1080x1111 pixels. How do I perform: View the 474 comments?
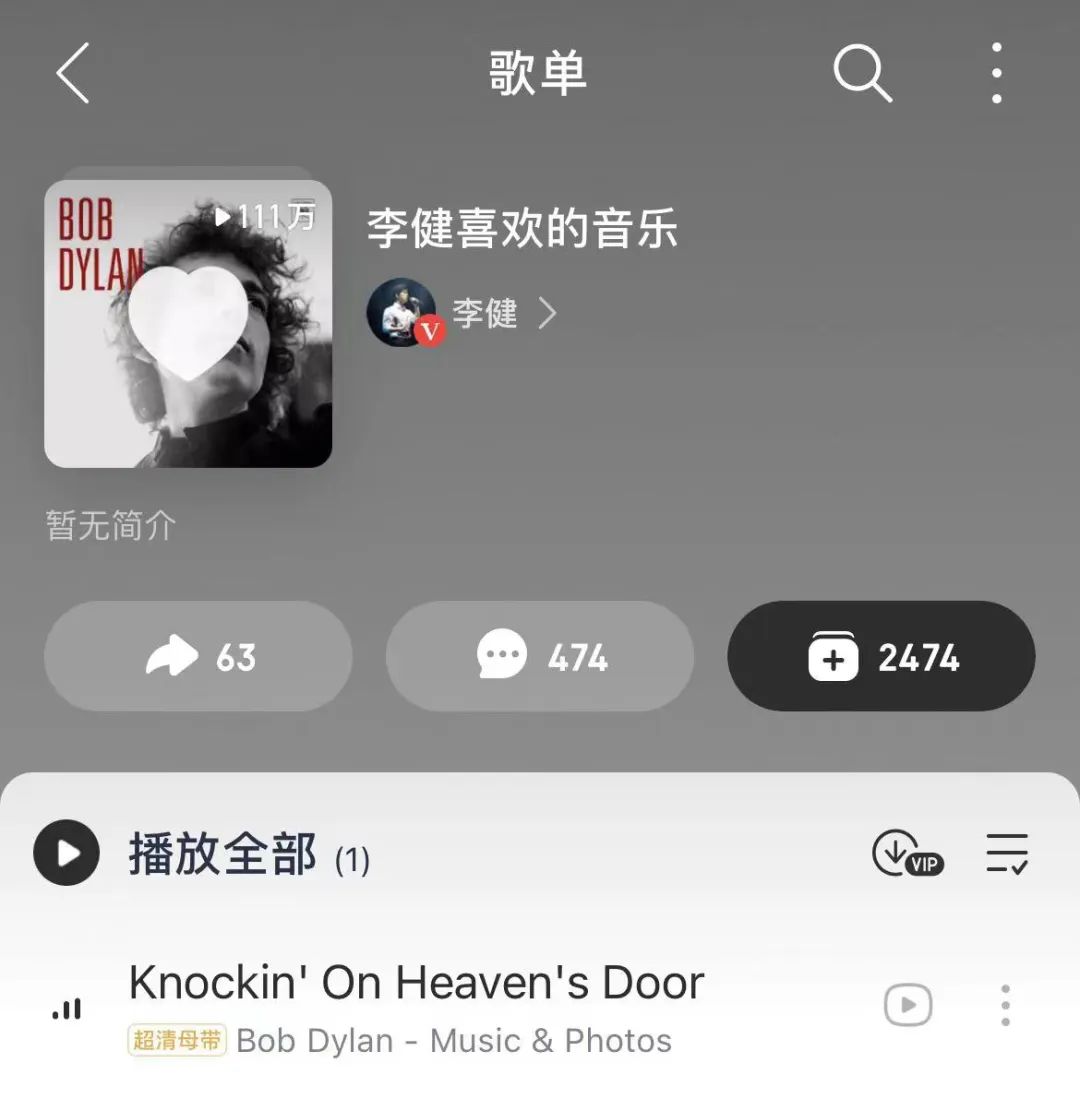540,657
